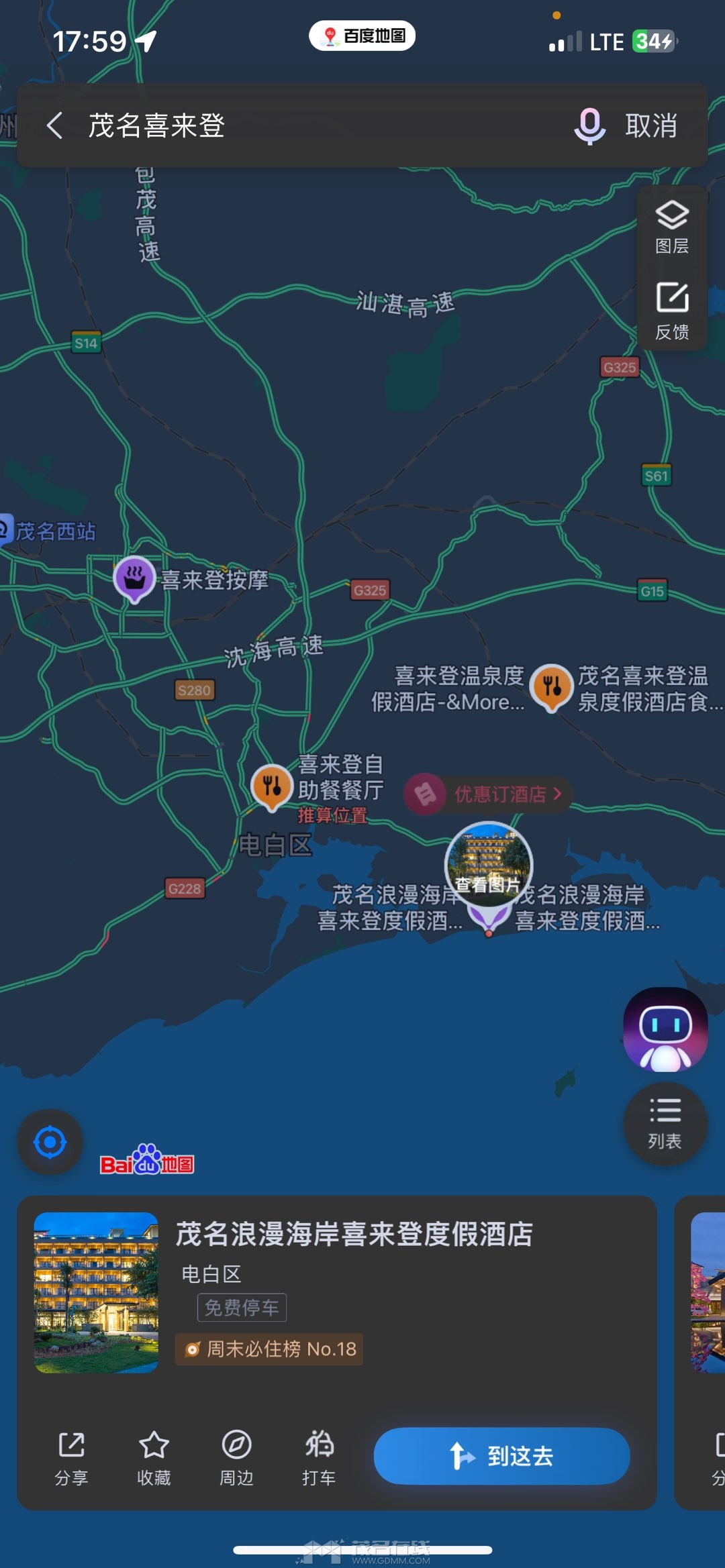Open the AI robot assistant

pos(665,1030)
